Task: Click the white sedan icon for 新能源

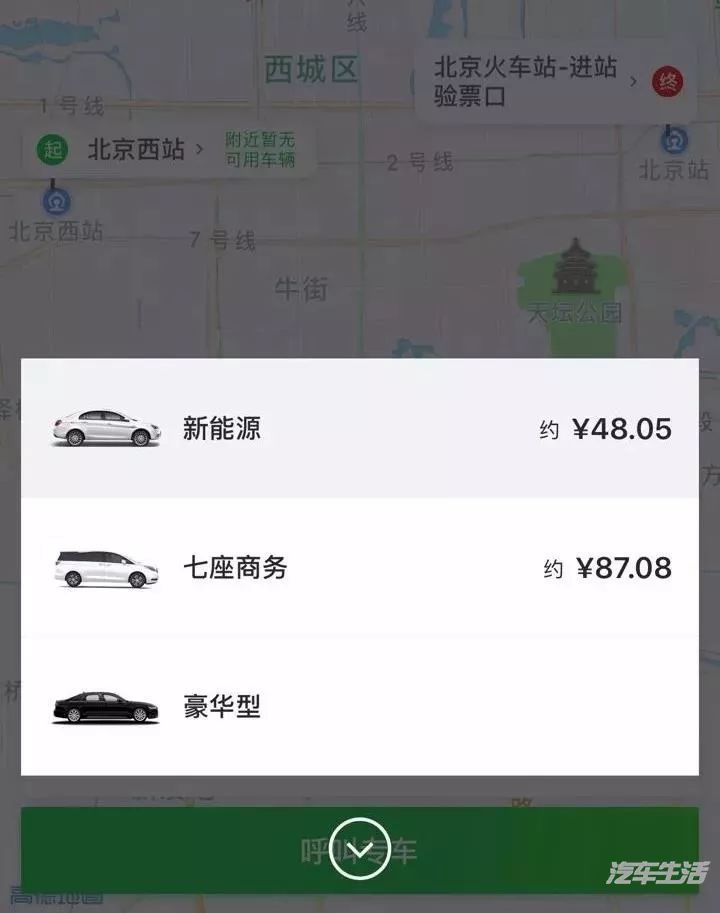Action: point(106,427)
